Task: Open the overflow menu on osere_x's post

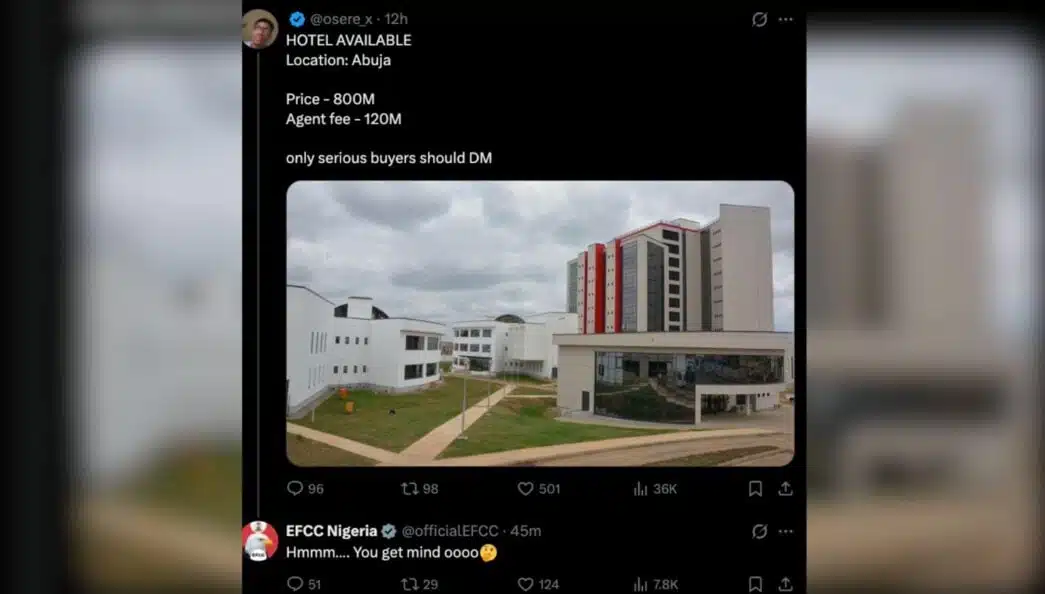Action: coord(786,19)
